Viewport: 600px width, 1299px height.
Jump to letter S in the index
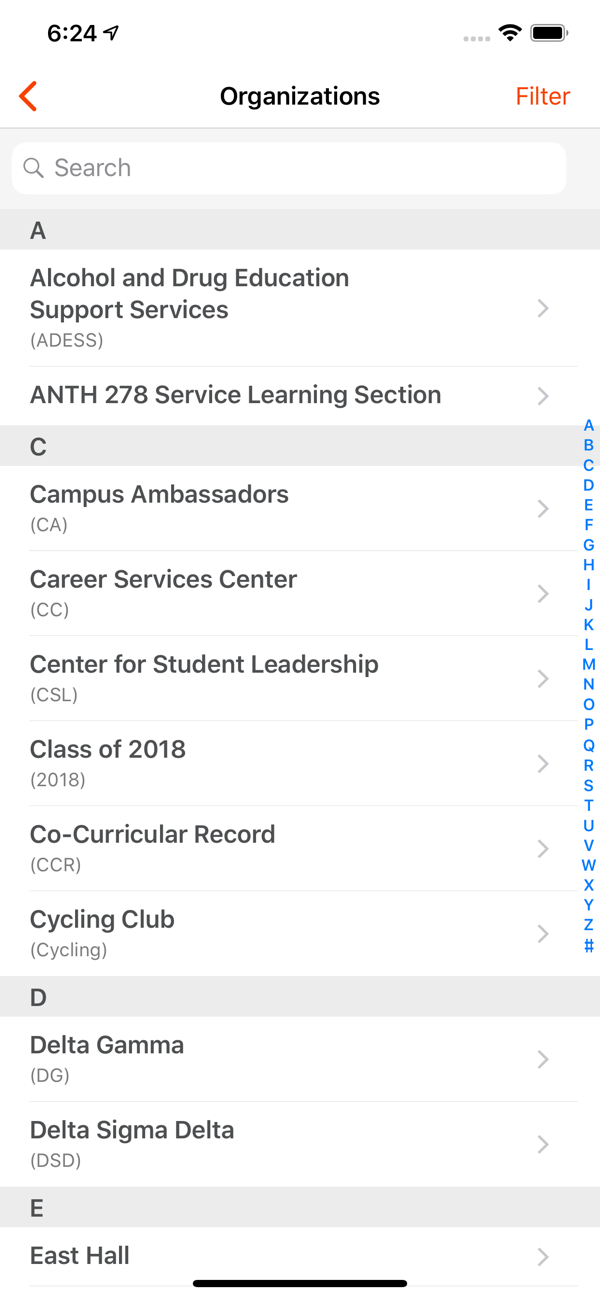(589, 785)
